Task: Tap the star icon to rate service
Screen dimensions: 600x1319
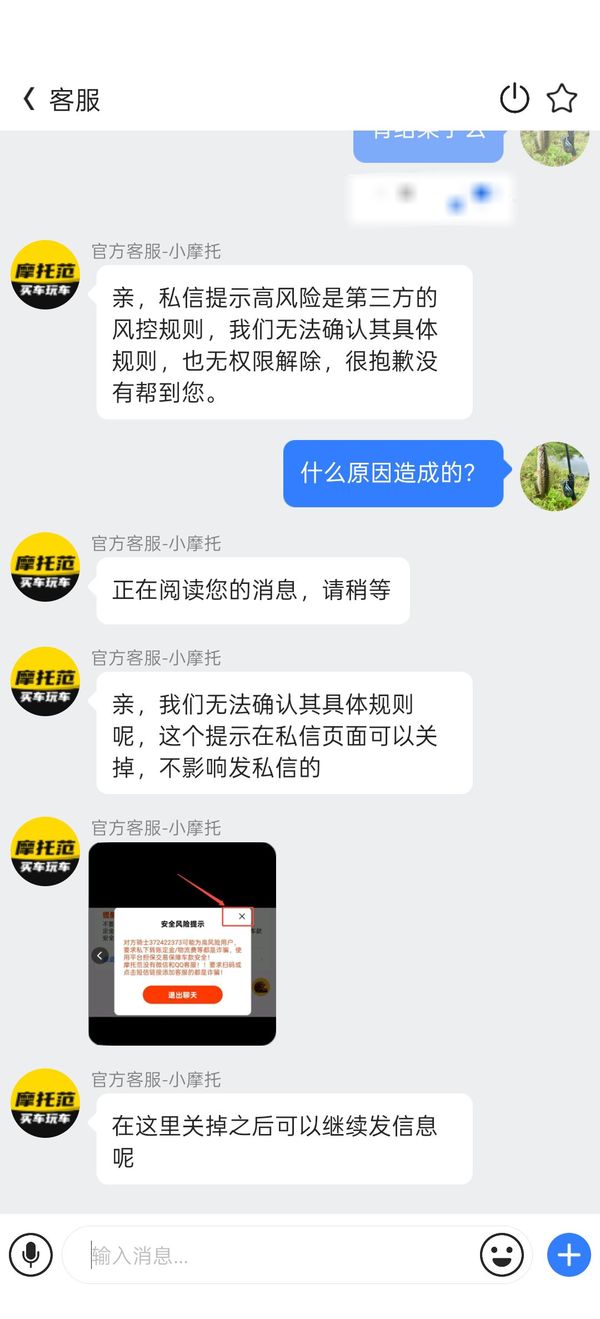Action: click(562, 98)
